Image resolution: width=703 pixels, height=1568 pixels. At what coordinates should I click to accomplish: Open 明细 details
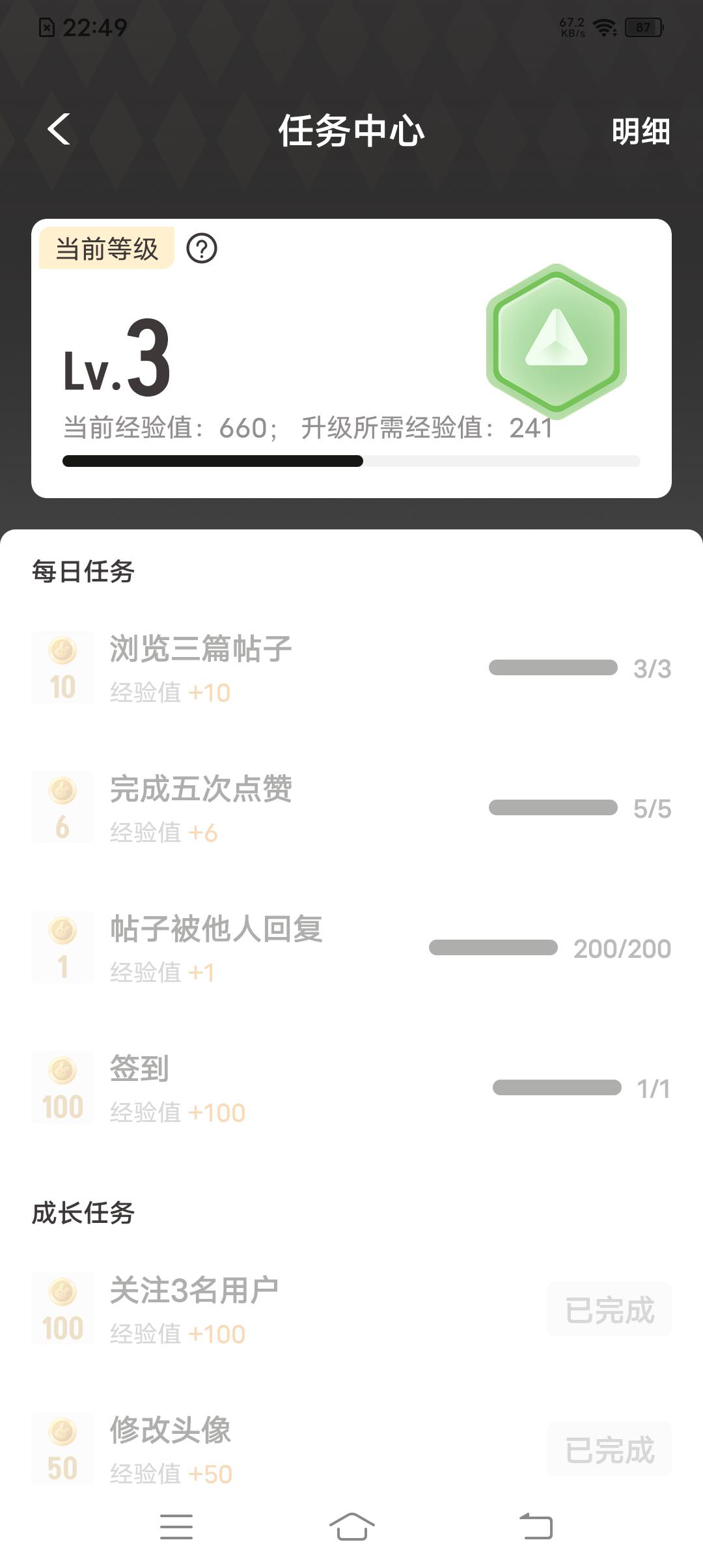(x=641, y=131)
